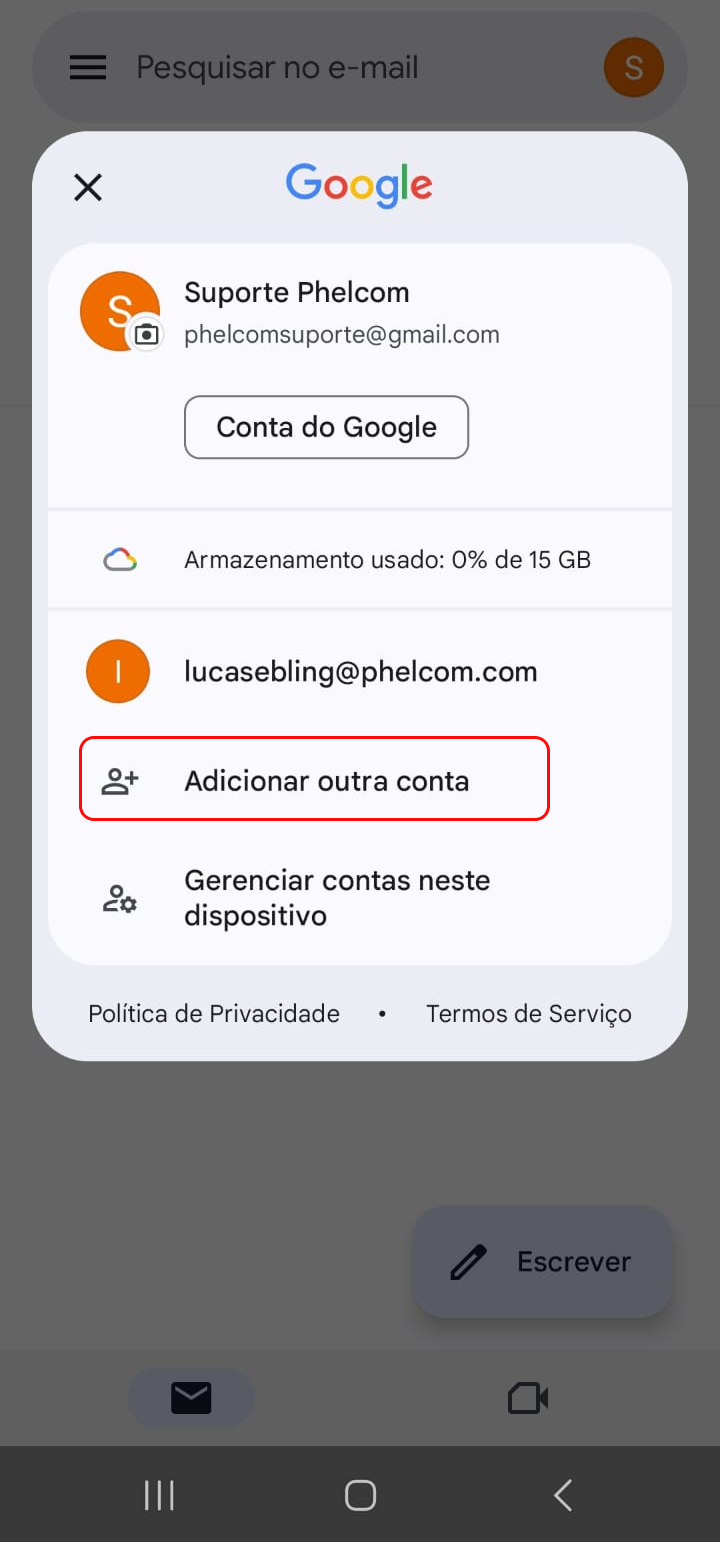Image resolution: width=720 pixels, height=1542 pixels.
Task: Change the Suporte Phelcom profile photo
Action: coord(147,334)
